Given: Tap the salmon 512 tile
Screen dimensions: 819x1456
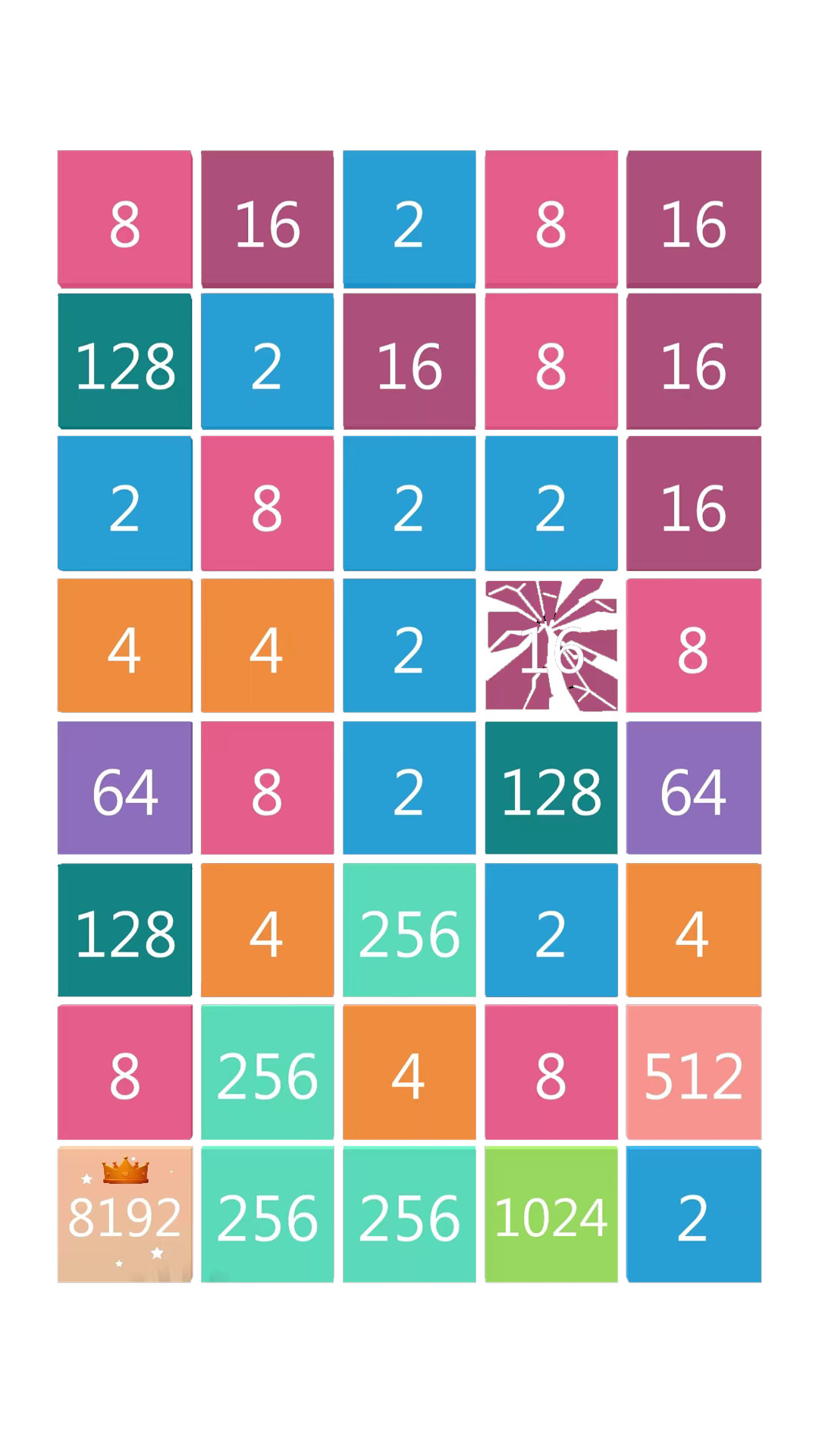Looking at the screenshot, I should [693, 1072].
